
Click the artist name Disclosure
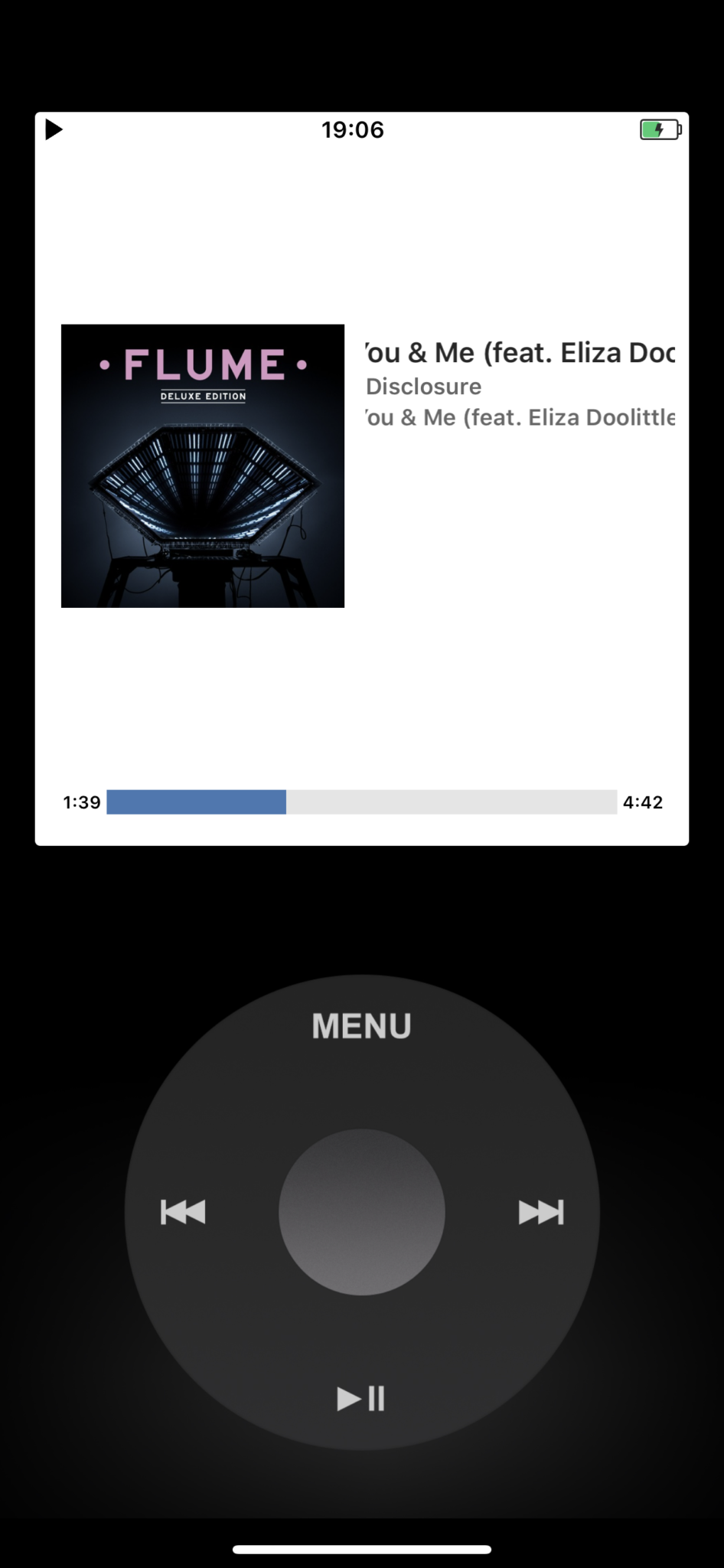tap(423, 387)
